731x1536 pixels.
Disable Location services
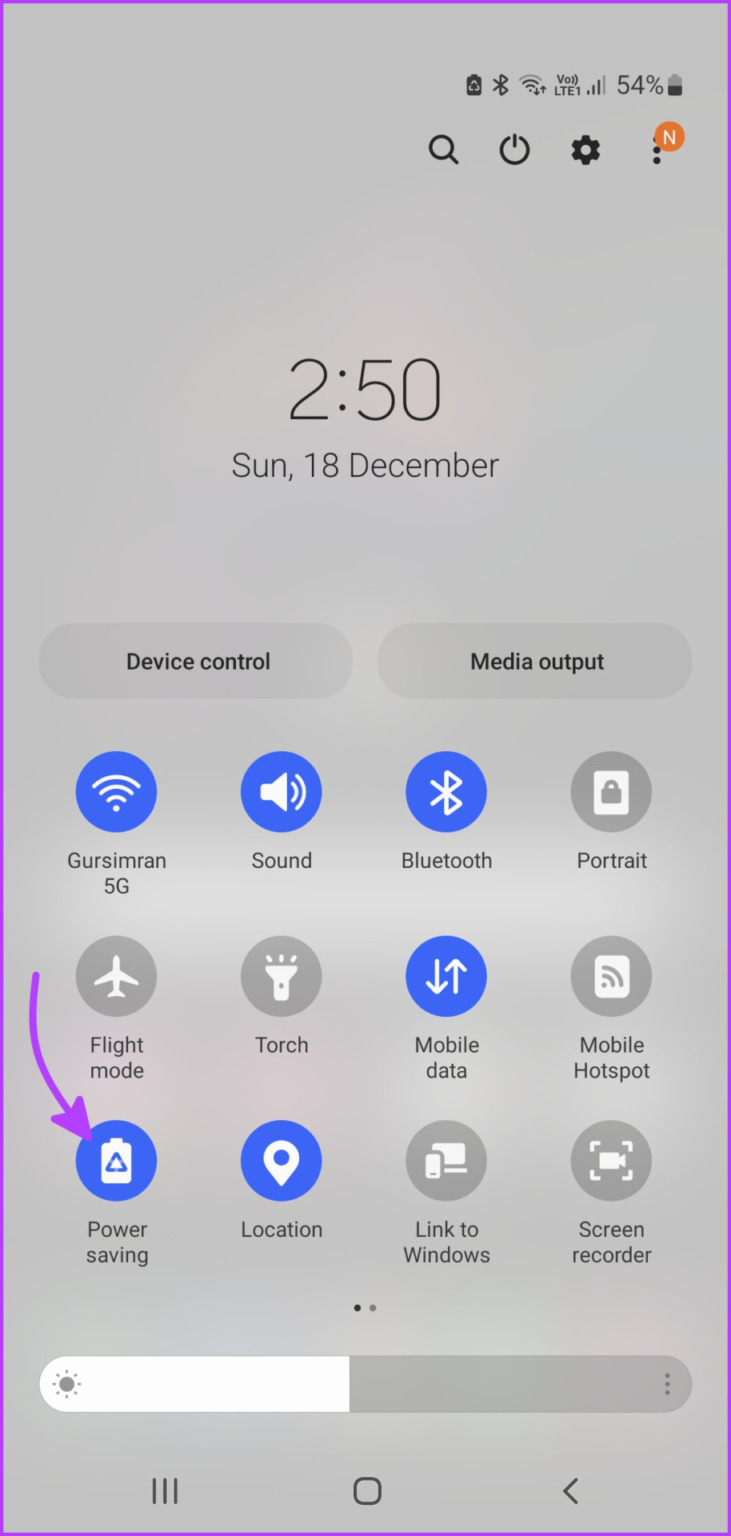coord(281,1160)
